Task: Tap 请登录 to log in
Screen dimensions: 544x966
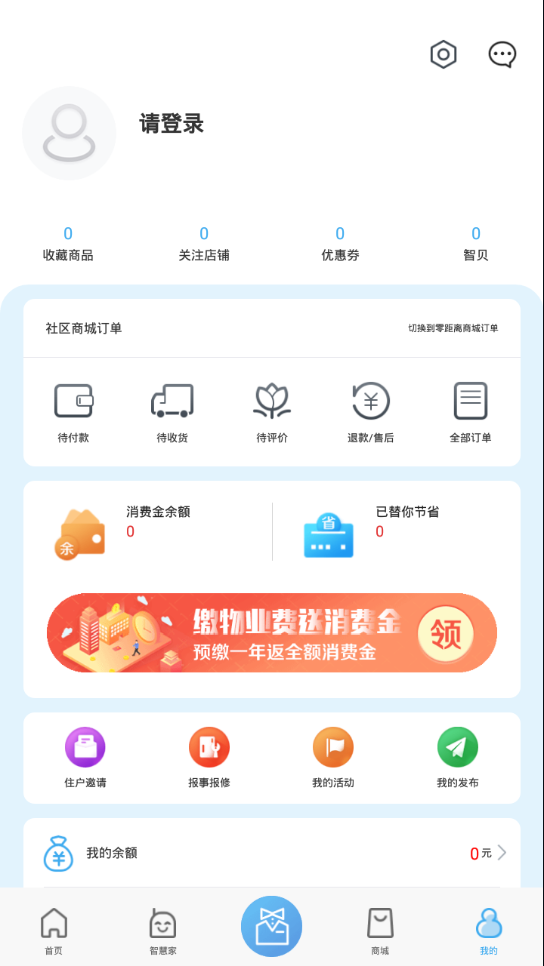Action: pos(171,124)
